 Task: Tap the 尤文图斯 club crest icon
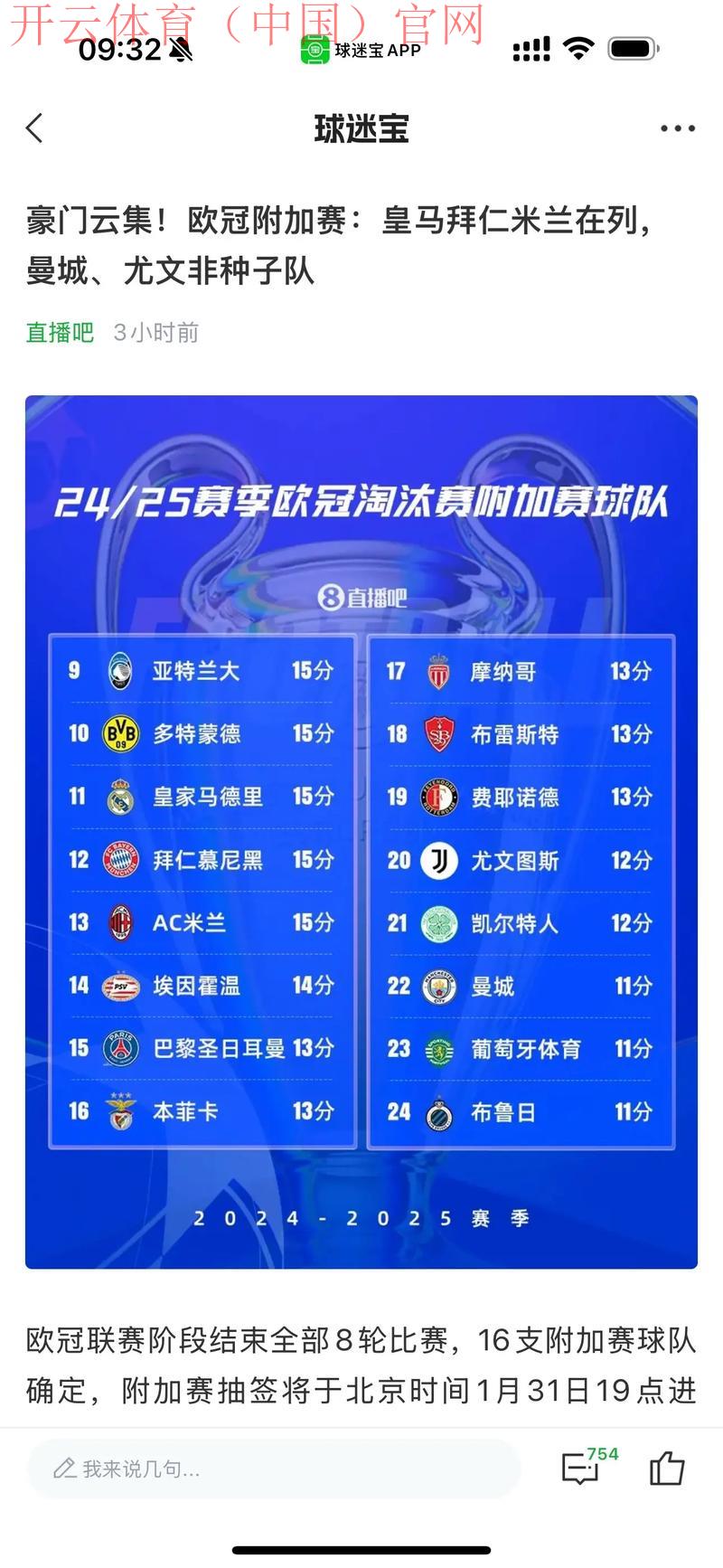point(438,860)
